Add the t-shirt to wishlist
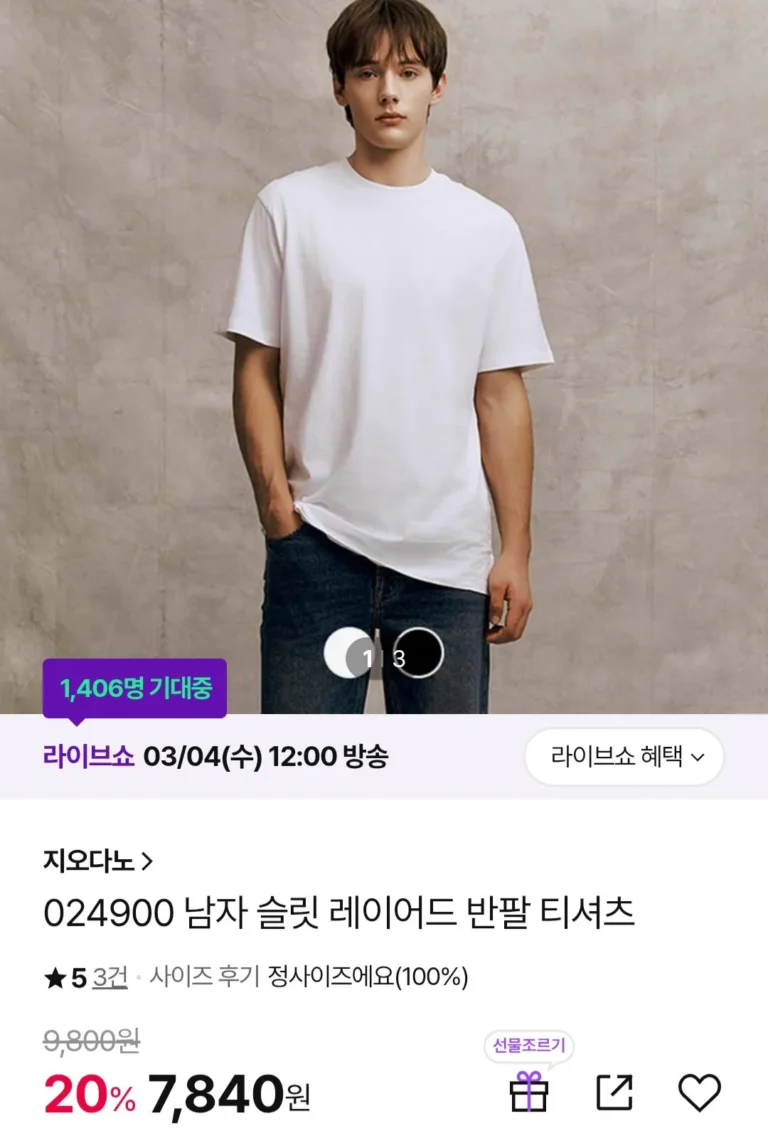The width and height of the screenshot is (768, 1133). click(699, 1092)
